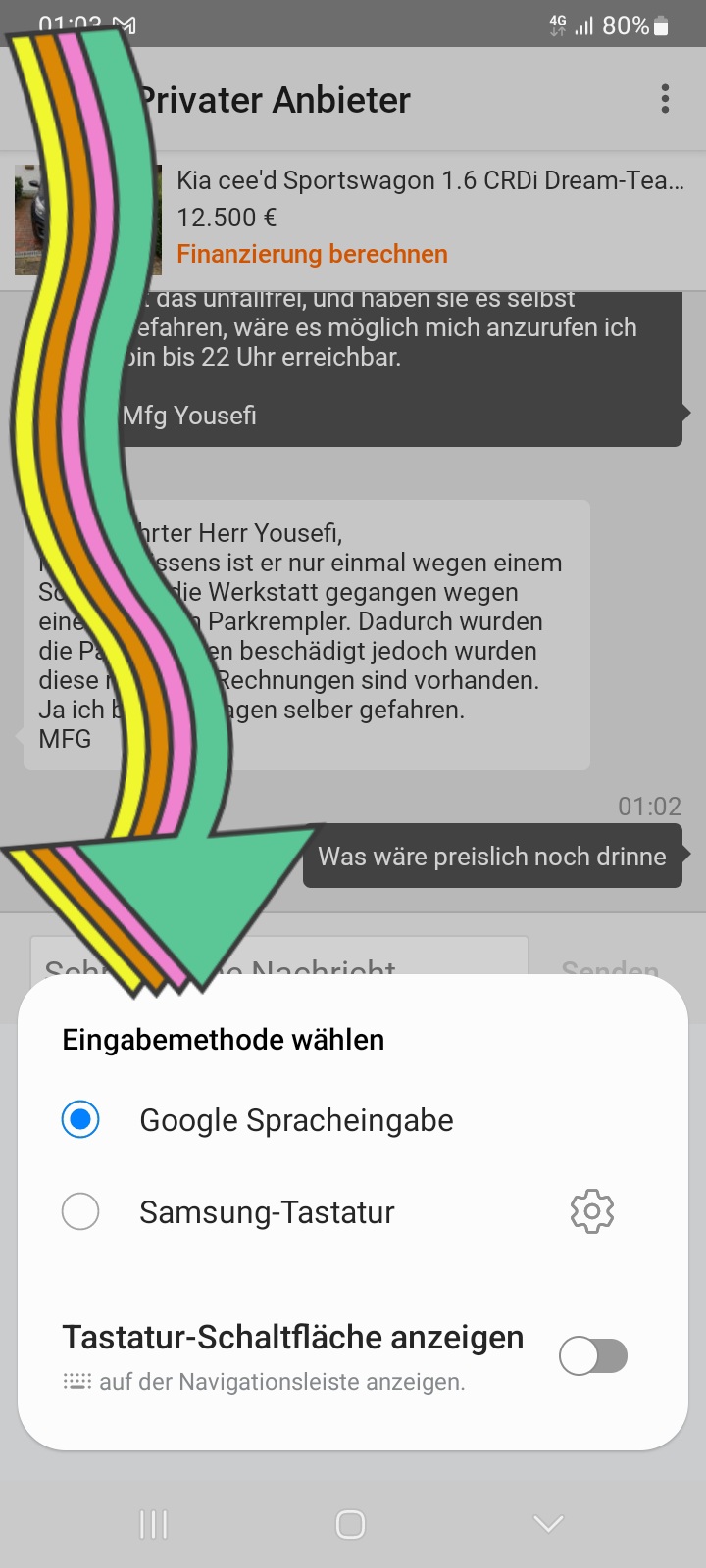Viewport: 706px width, 1568px height.
Task: Open the three-dot overflow menu
Action: click(x=665, y=99)
